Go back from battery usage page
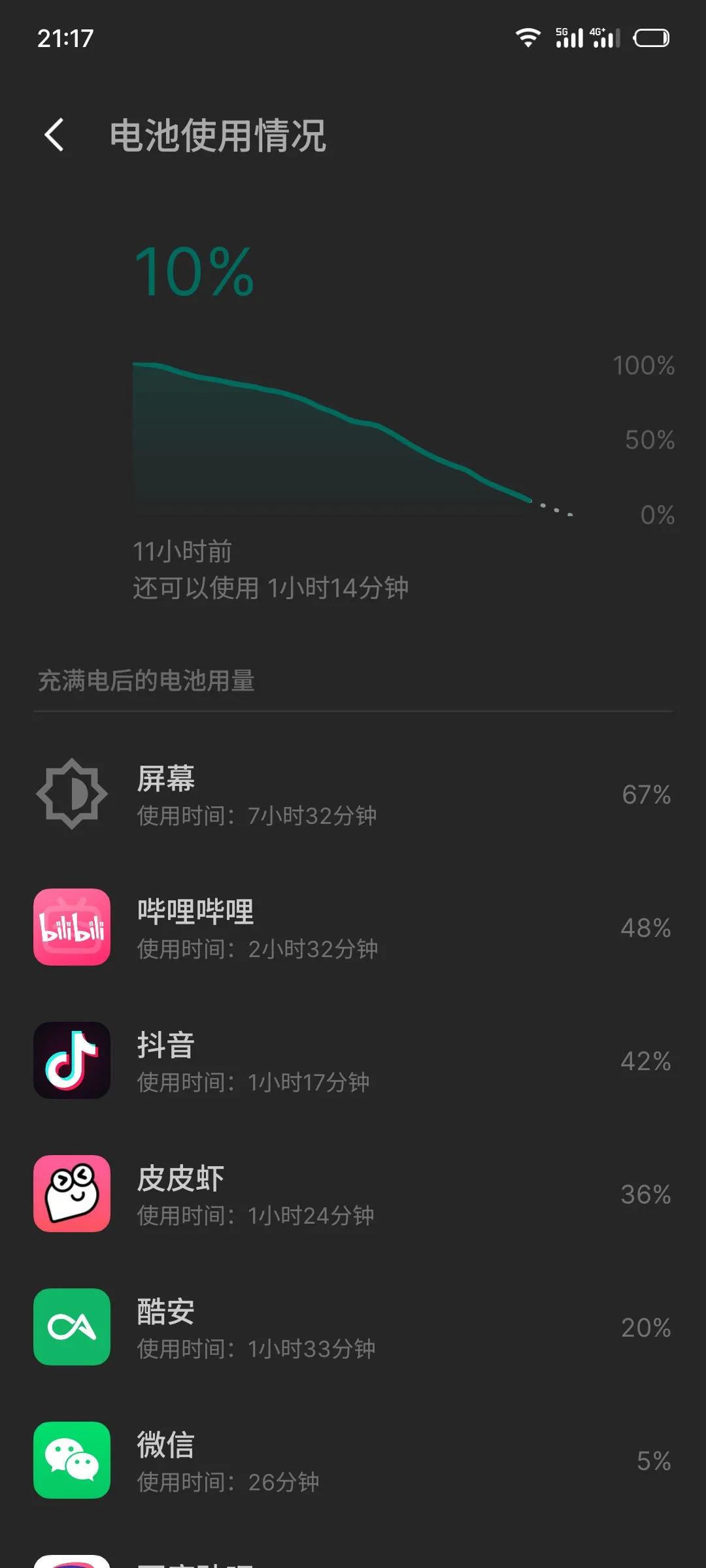The image size is (706, 1568). (55, 135)
